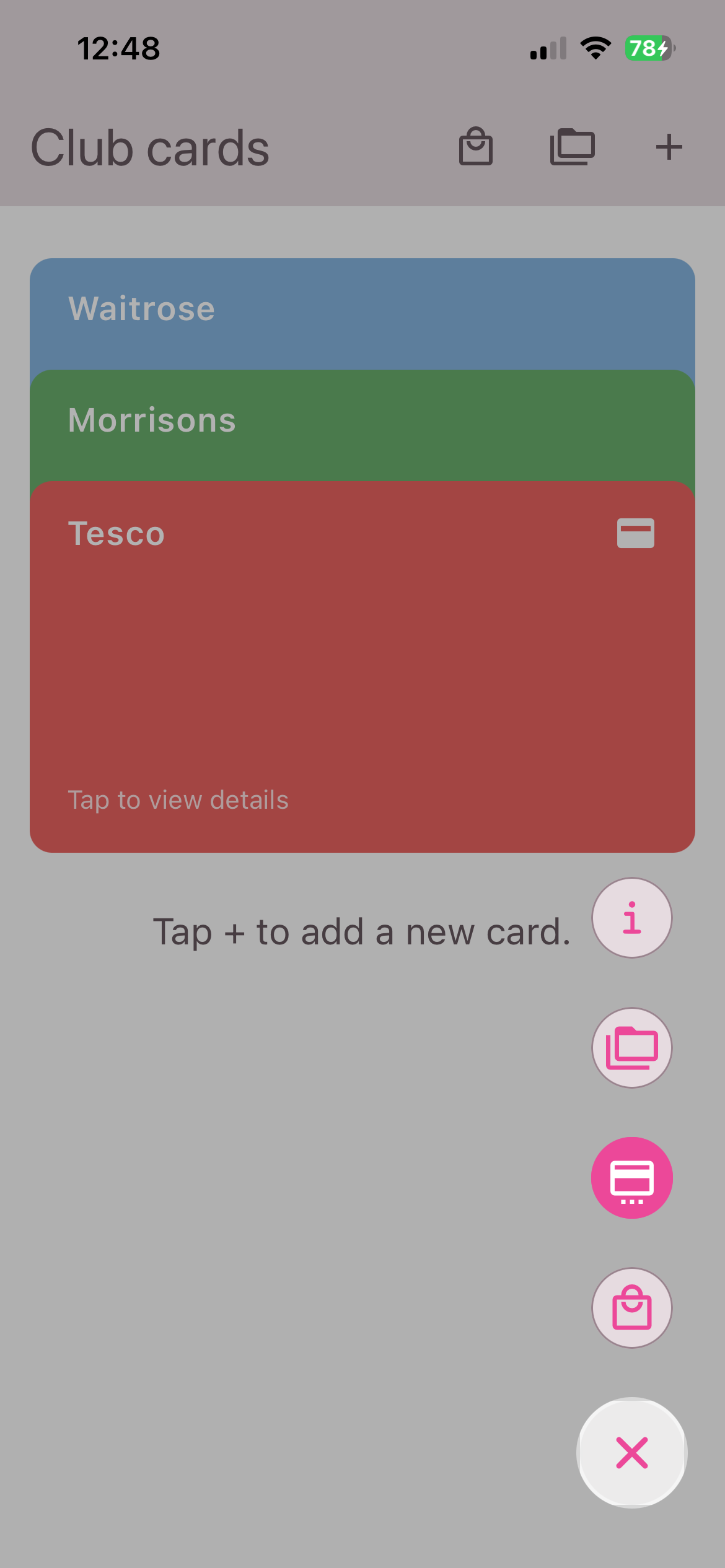Choose the highlighted cards floating button
This screenshot has height=1568, width=725.
coord(631,1177)
